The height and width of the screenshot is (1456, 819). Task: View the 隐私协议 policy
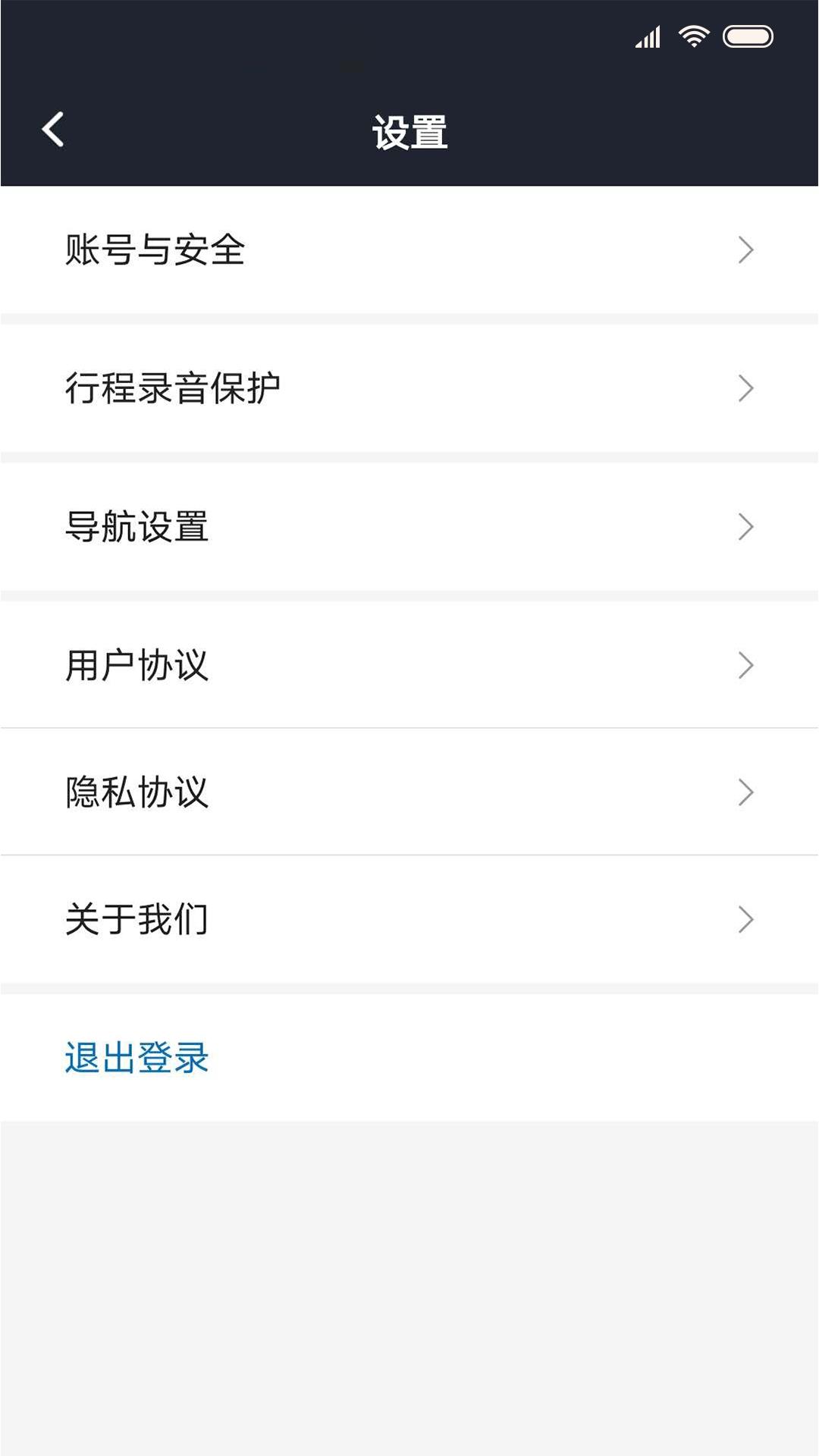(137, 791)
